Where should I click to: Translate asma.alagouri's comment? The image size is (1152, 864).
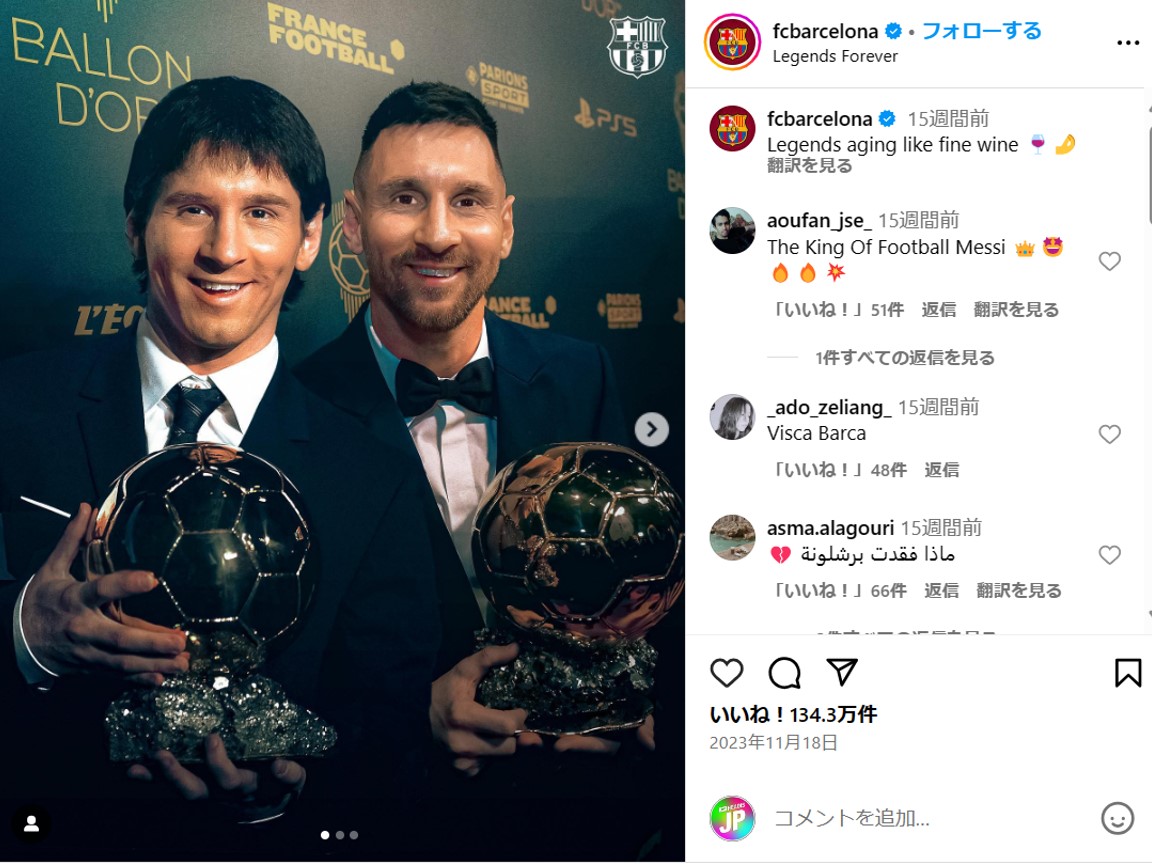(1019, 591)
